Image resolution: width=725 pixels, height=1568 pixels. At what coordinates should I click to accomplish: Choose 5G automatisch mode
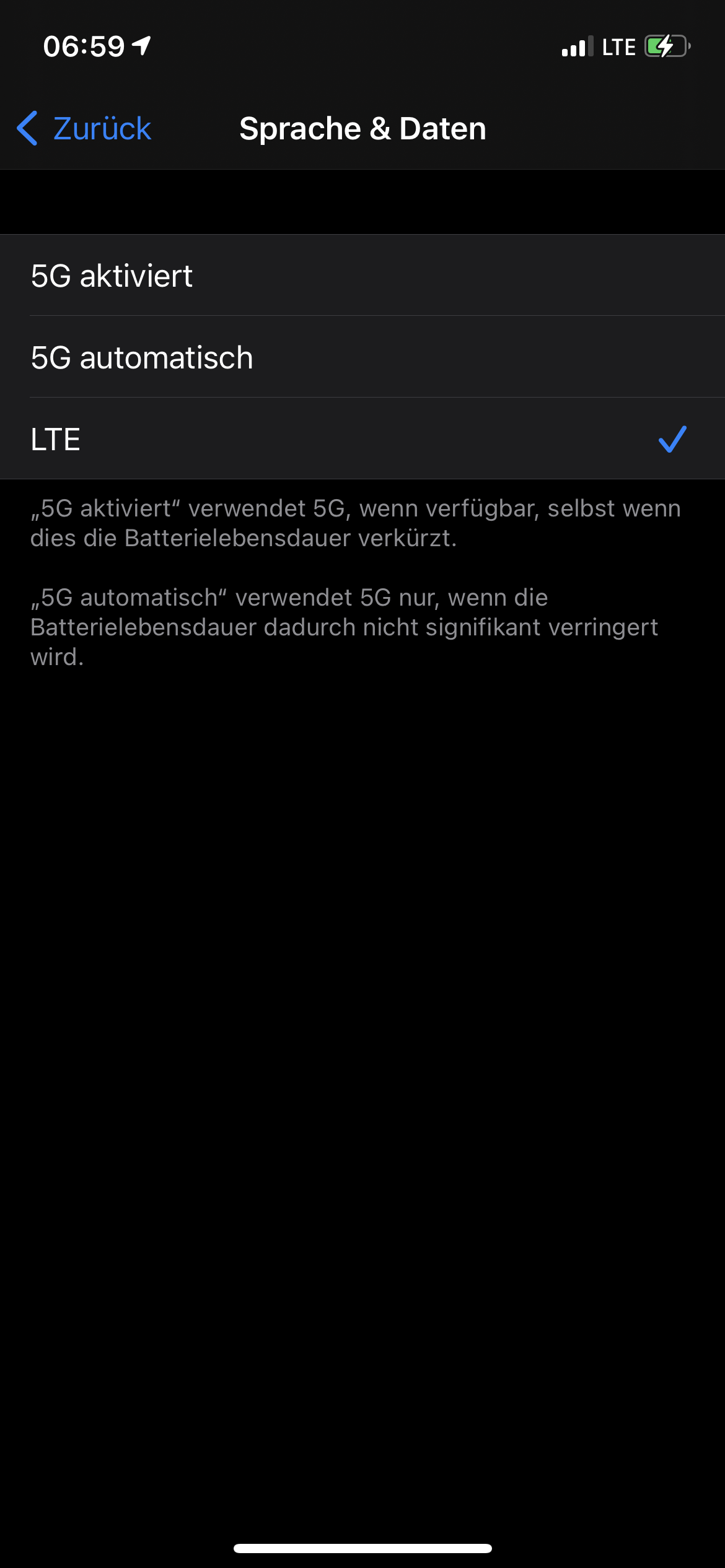point(362,357)
